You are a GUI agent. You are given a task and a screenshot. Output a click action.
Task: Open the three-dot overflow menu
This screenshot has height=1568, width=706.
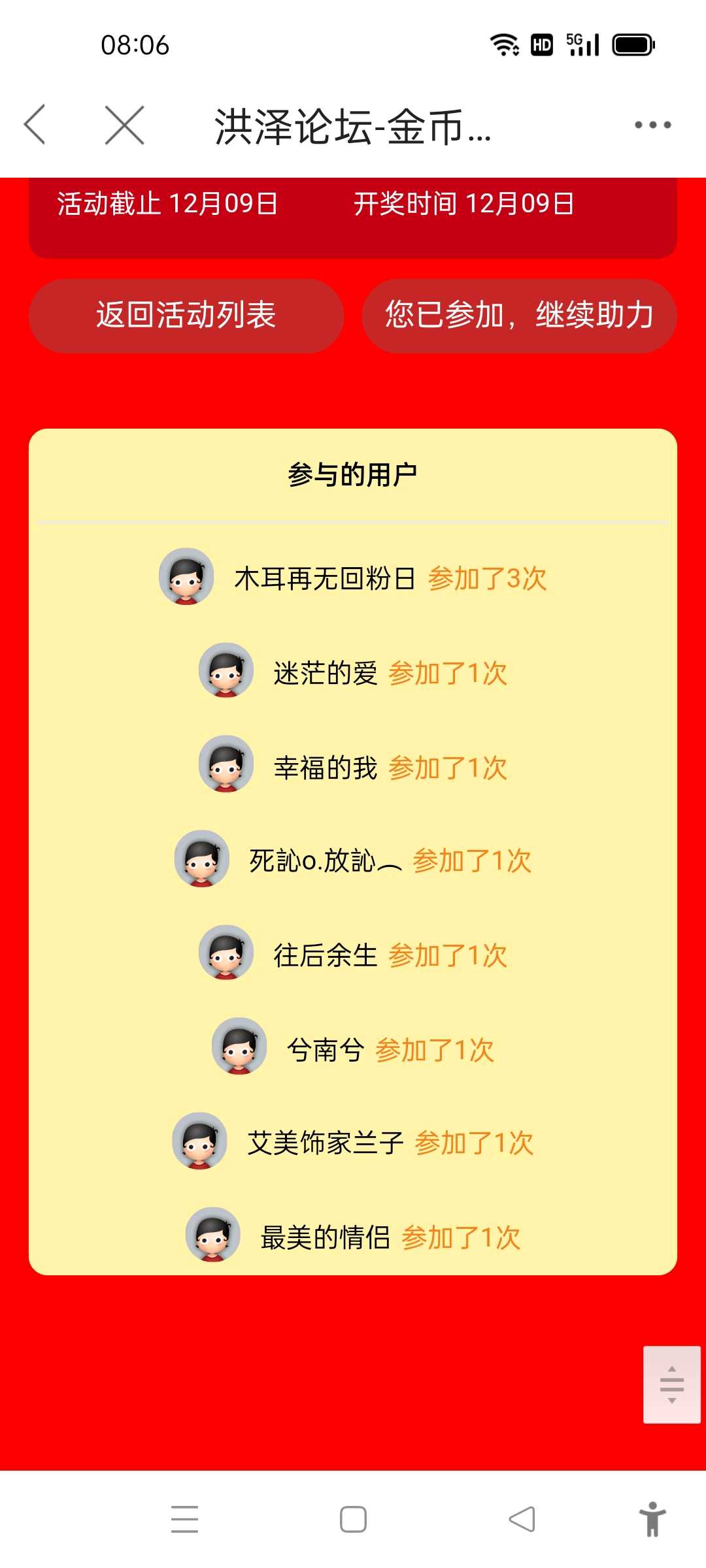click(652, 125)
